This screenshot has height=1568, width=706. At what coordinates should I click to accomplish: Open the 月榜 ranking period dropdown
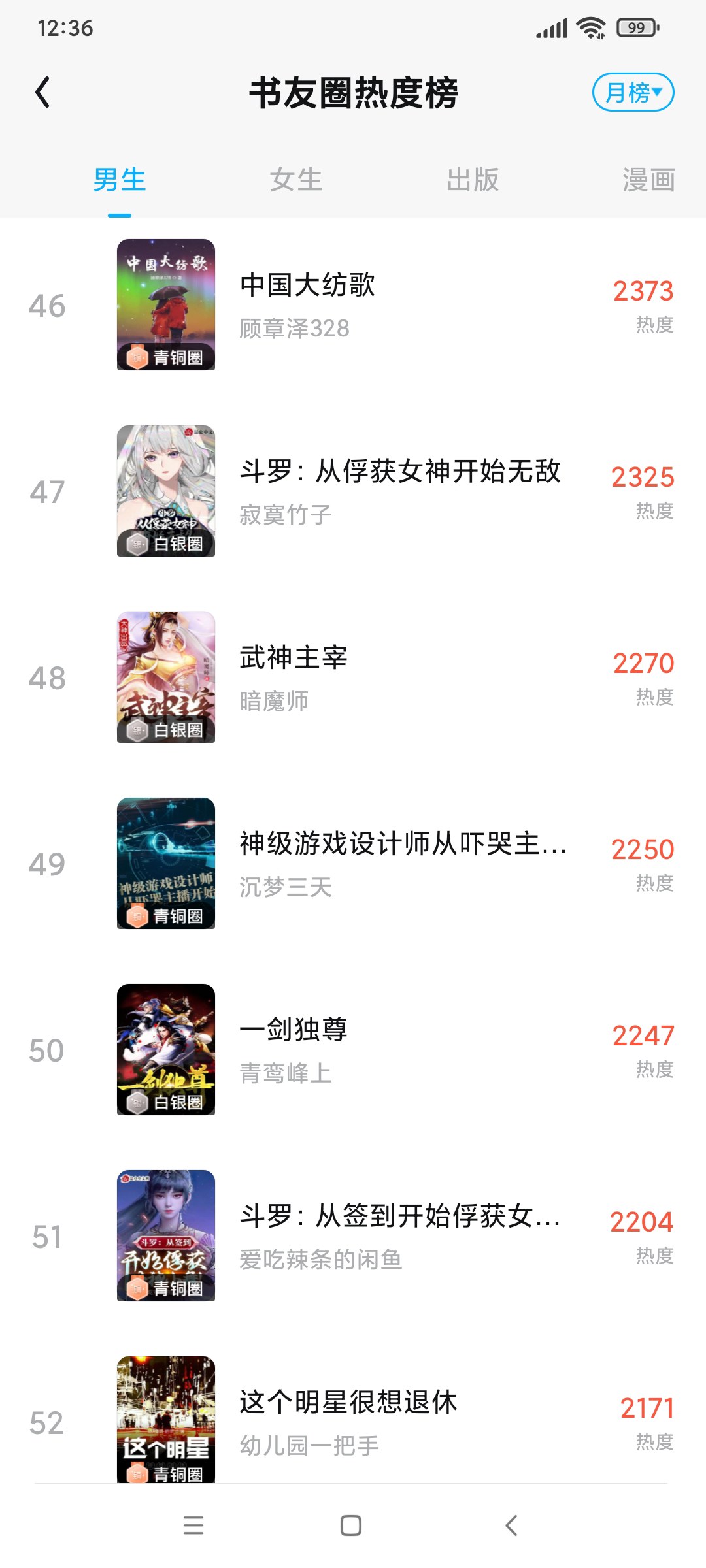point(633,92)
